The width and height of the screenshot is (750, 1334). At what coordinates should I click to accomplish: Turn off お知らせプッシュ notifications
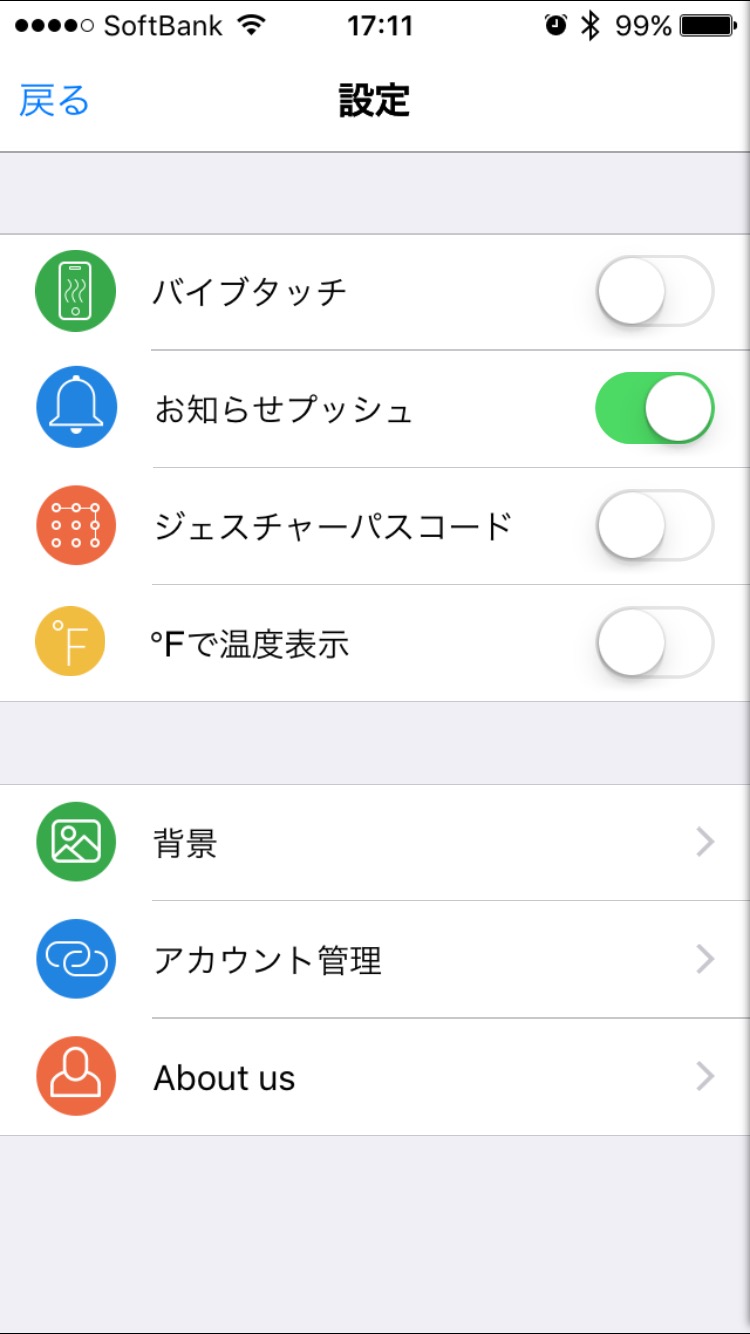tap(655, 408)
